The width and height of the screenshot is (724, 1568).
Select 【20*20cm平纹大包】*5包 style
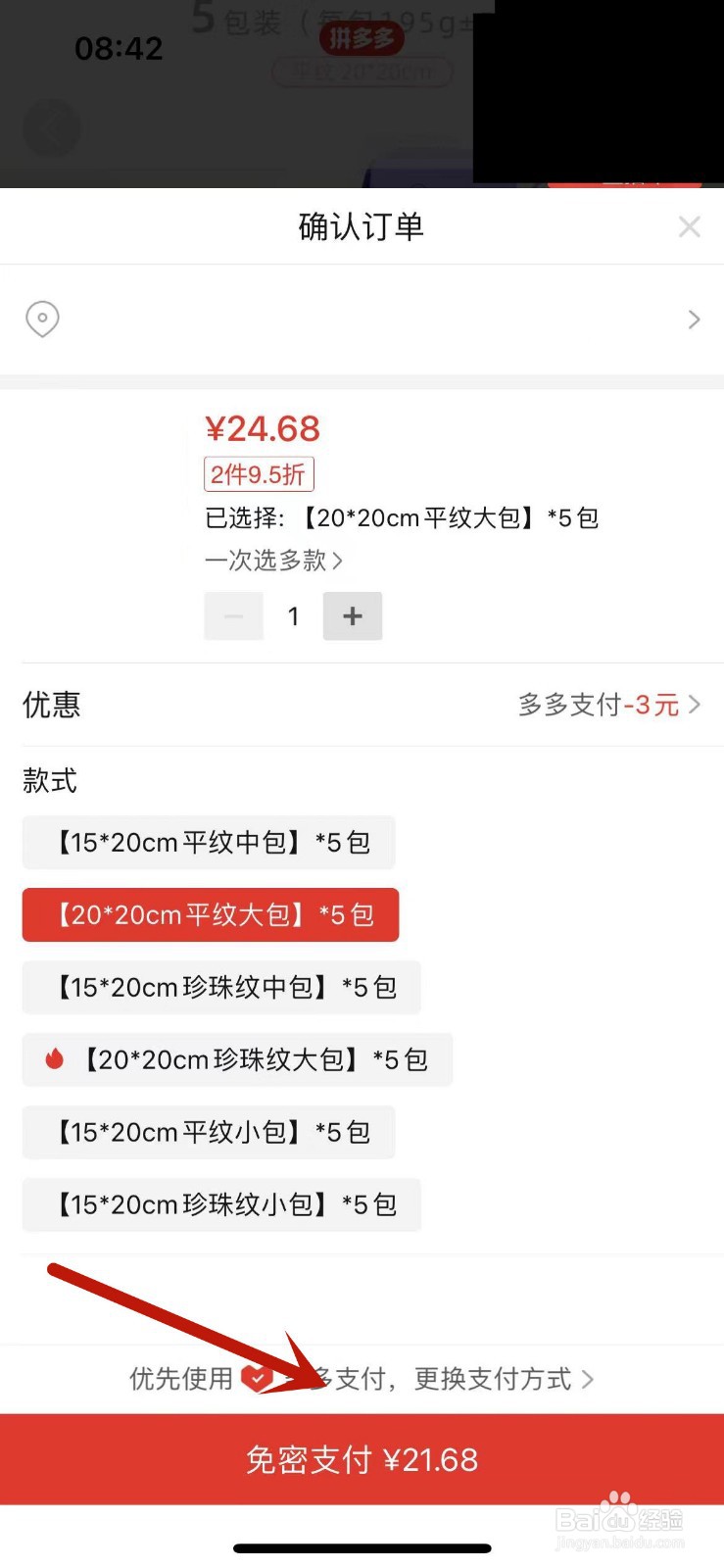click(211, 915)
